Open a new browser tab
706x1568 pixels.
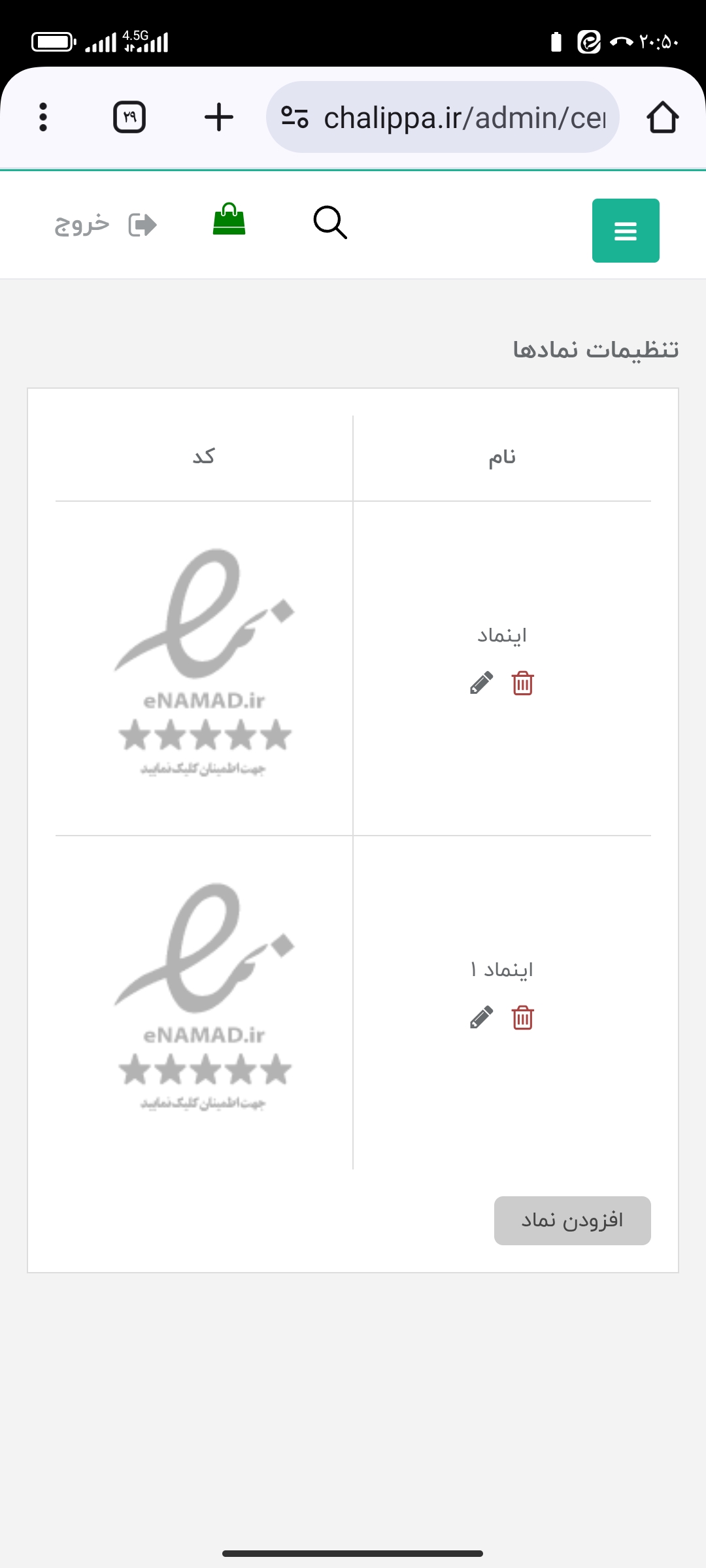(219, 117)
